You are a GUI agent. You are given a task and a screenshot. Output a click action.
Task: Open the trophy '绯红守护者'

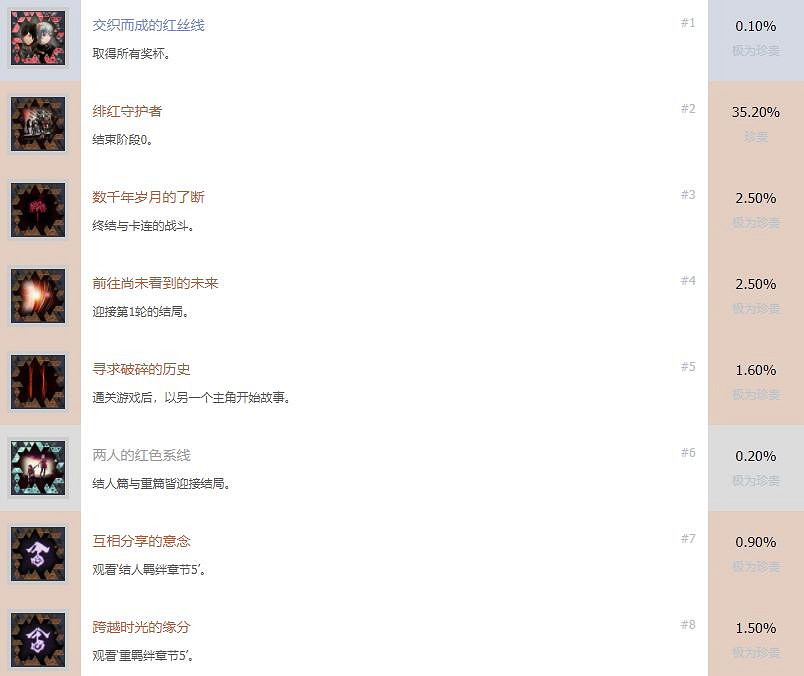(x=127, y=111)
